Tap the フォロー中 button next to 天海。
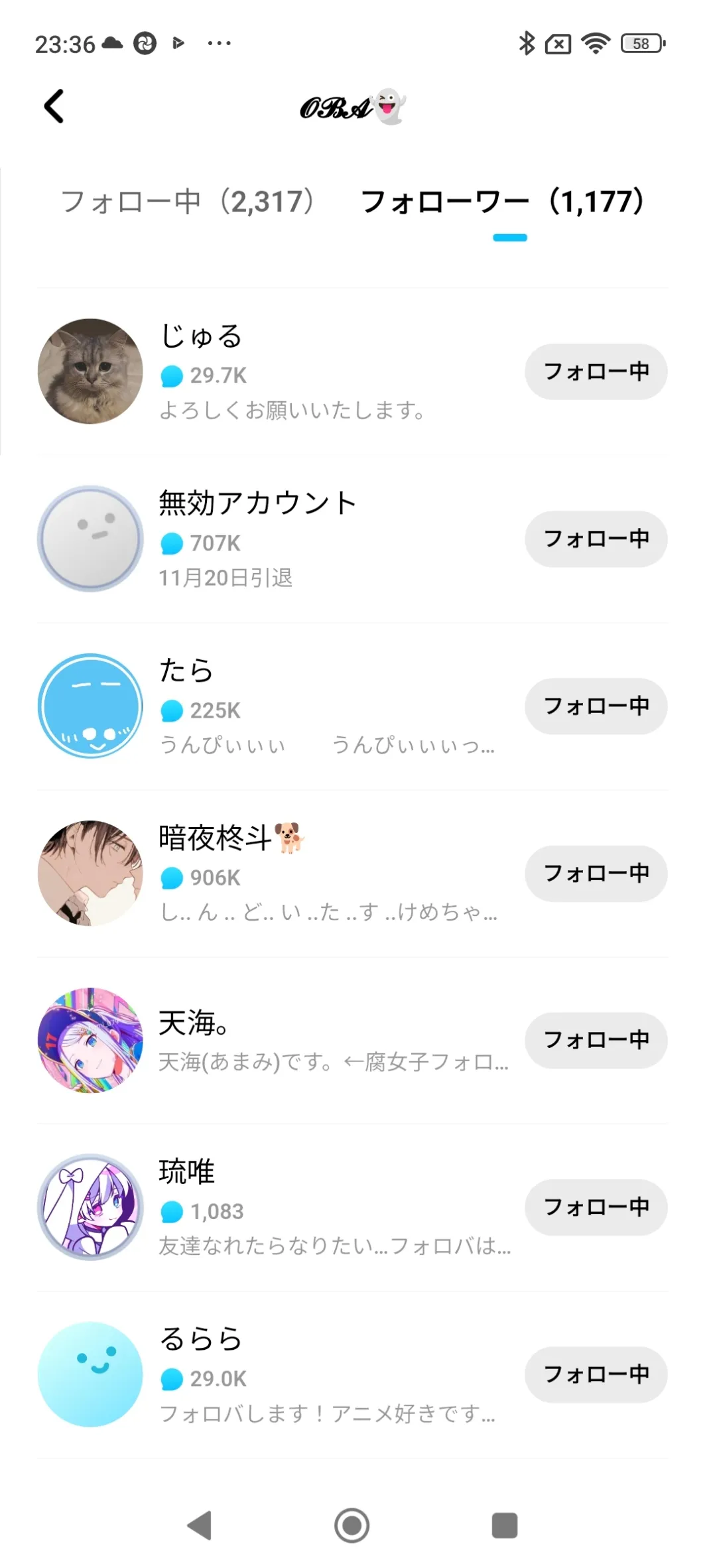 [x=596, y=1040]
